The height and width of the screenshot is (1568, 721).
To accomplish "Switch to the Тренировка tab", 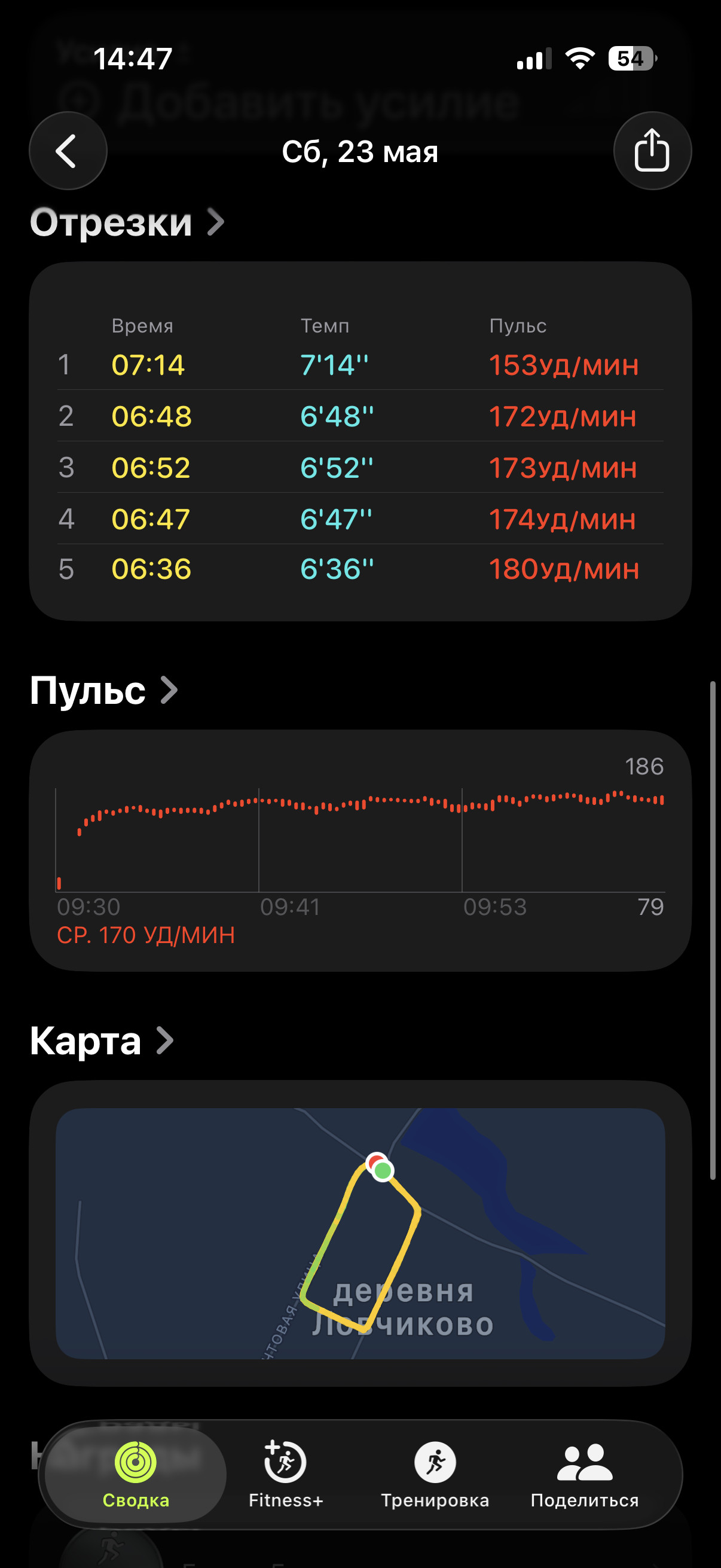I will click(435, 1475).
